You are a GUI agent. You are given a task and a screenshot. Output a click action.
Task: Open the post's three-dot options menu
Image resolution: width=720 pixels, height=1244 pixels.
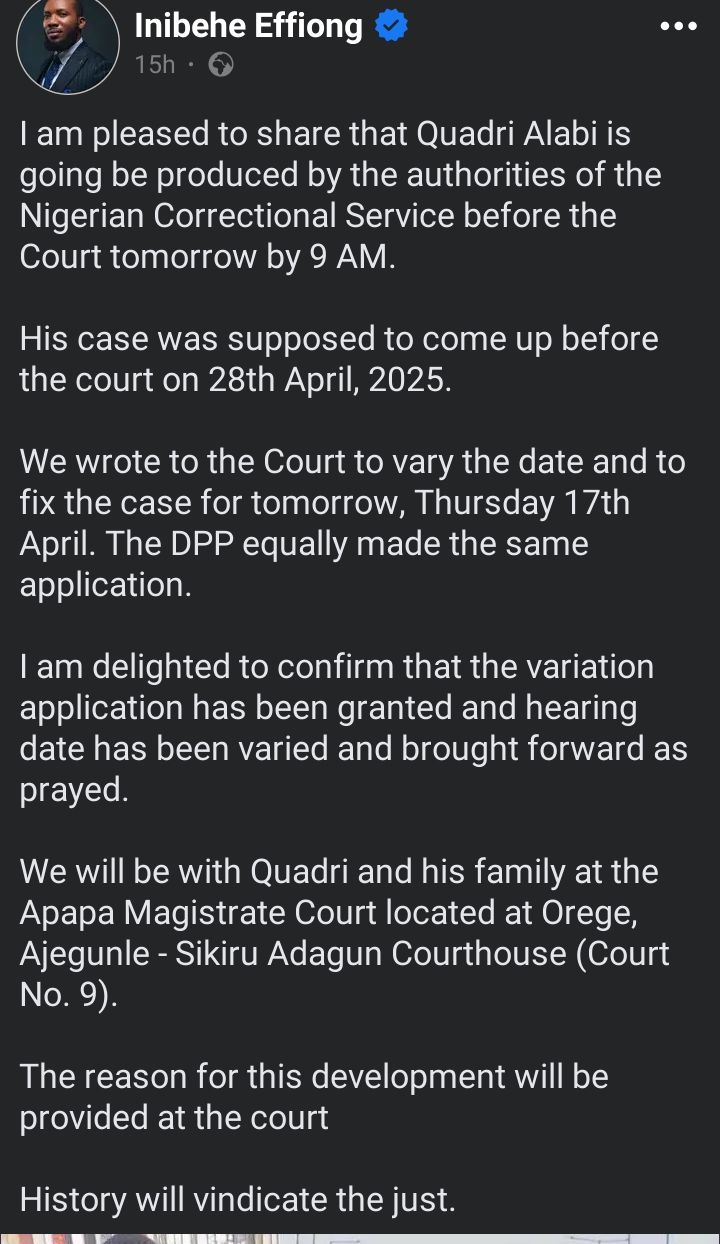tap(678, 26)
